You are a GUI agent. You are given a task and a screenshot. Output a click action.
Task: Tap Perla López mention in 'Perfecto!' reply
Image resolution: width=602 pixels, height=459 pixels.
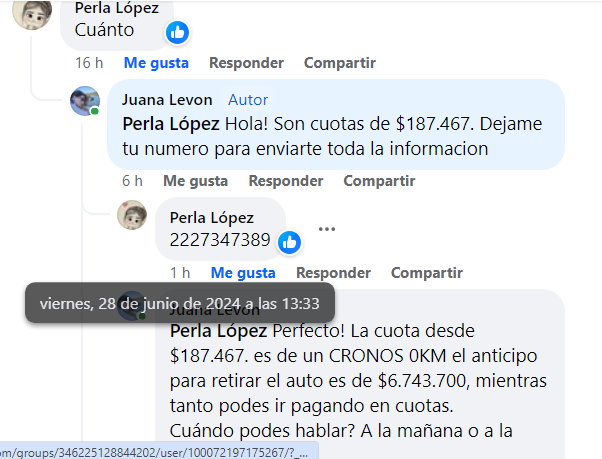[x=218, y=331]
